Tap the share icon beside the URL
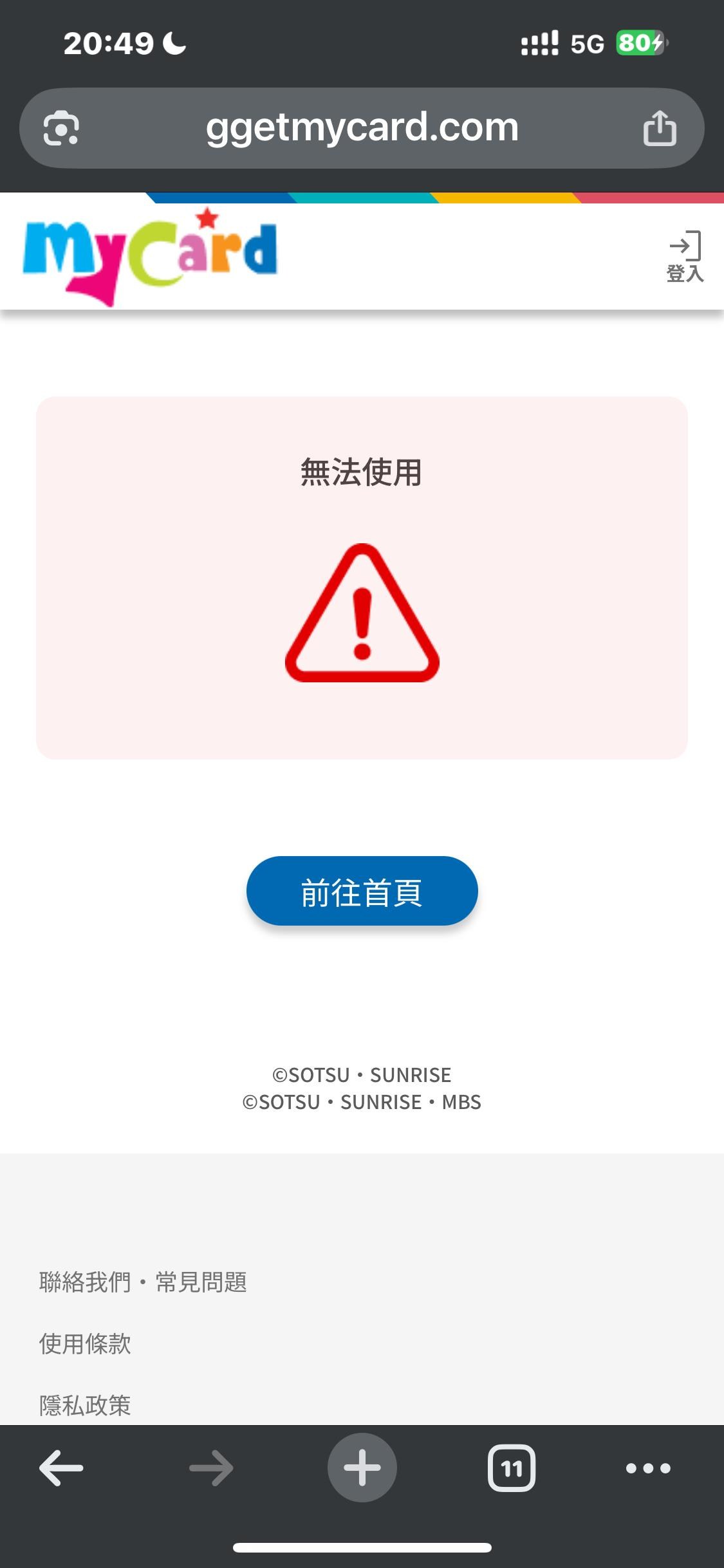Viewport: 724px width, 1568px height. click(x=660, y=127)
